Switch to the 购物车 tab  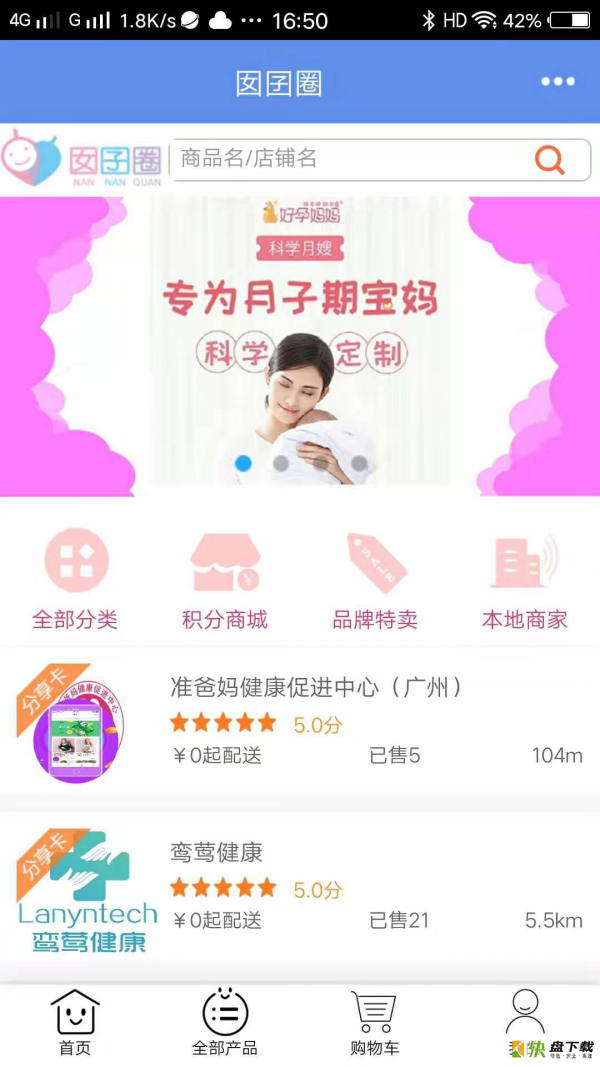(x=375, y=1023)
